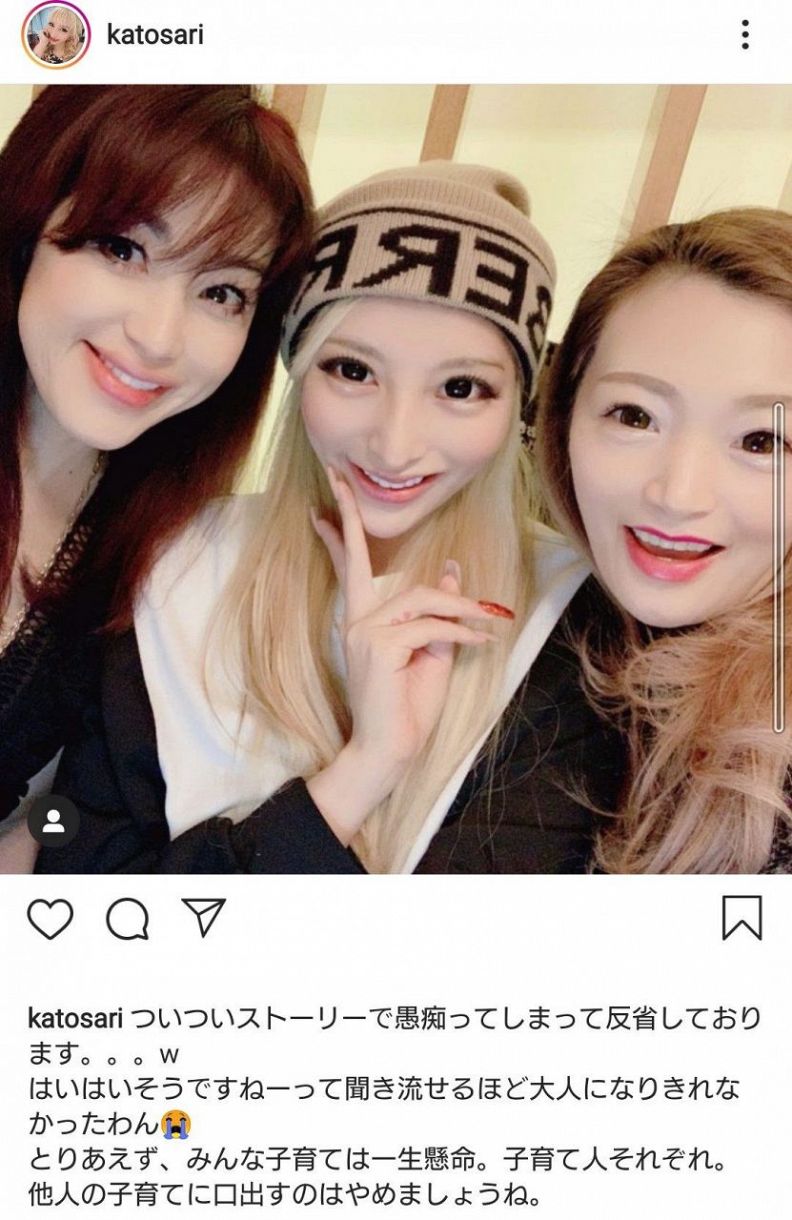This screenshot has width=792, height=1220.
Task: Open the comments for this post
Action: click(x=128, y=918)
